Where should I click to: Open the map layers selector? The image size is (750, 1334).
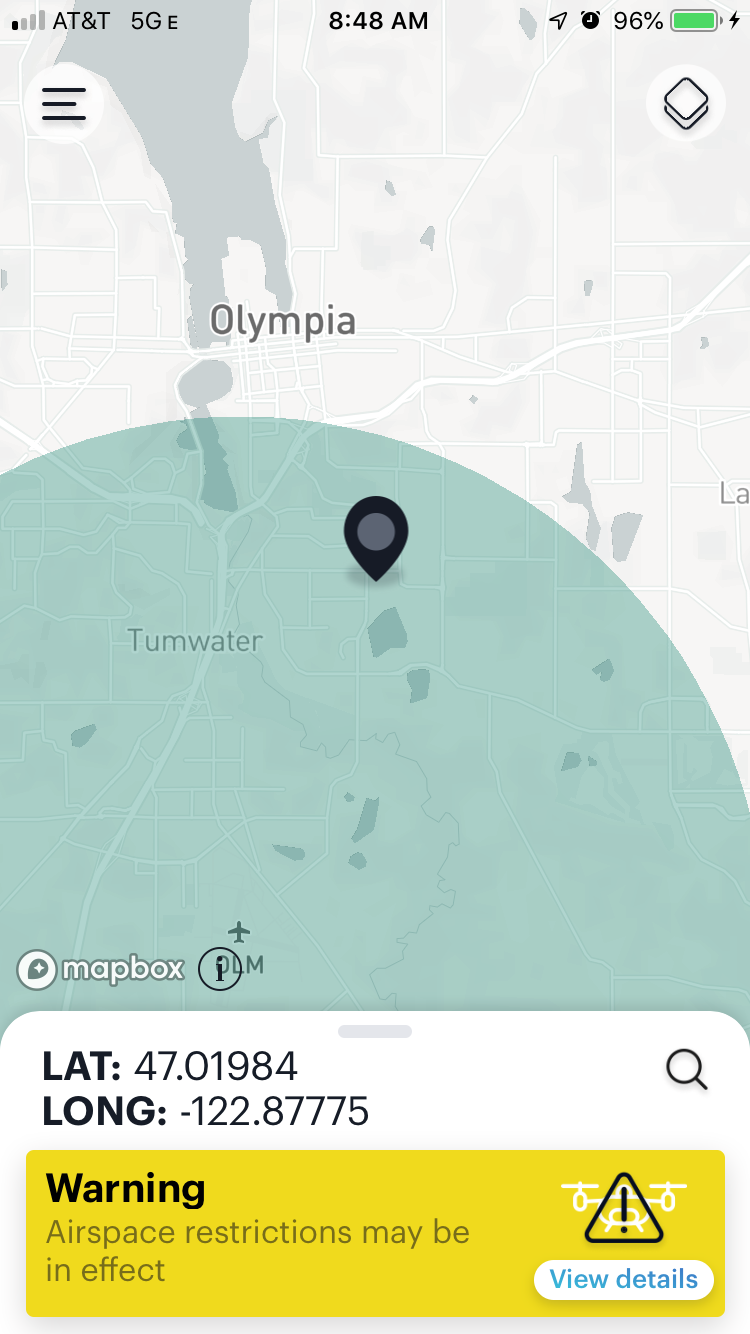pyautogui.click(x=686, y=103)
